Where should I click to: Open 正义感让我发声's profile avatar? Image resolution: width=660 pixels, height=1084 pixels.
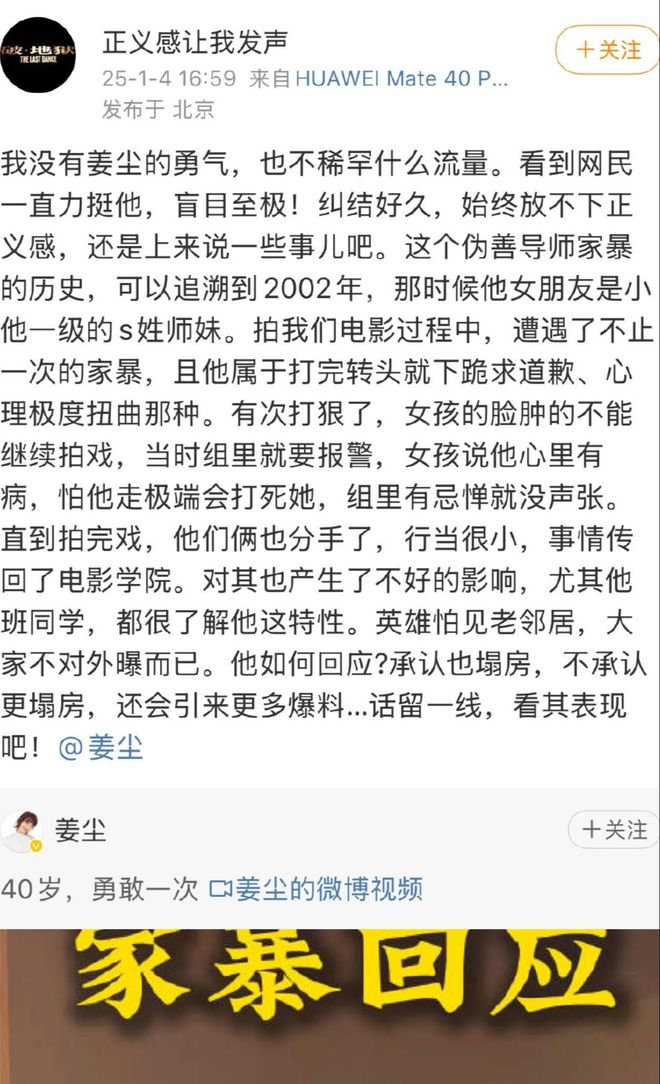coord(38,55)
